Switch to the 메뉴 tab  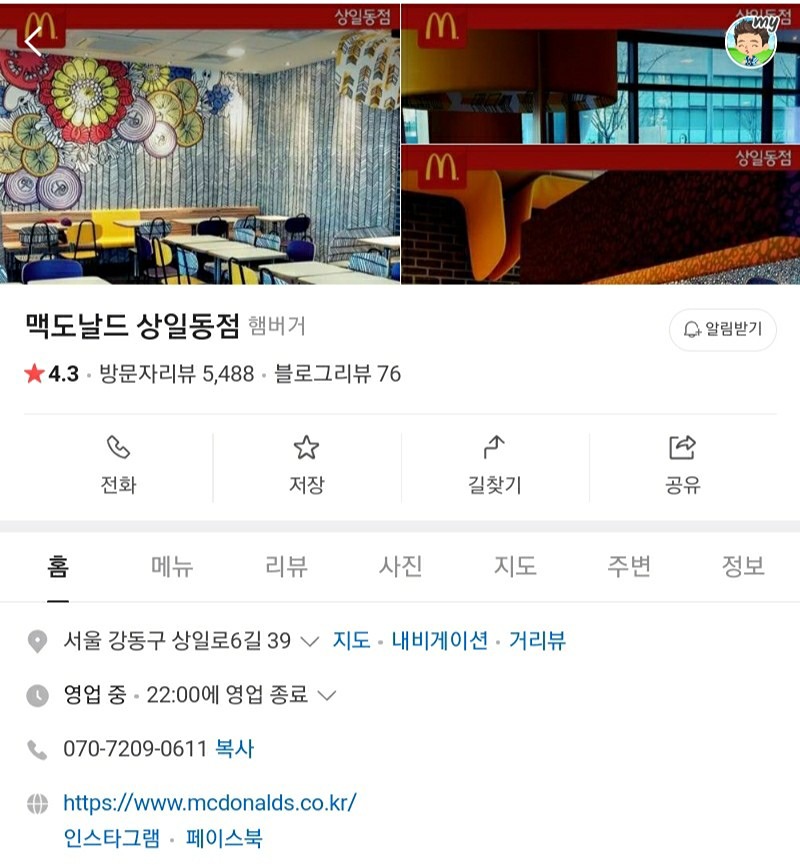pyautogui.click(x=172, y=567)
